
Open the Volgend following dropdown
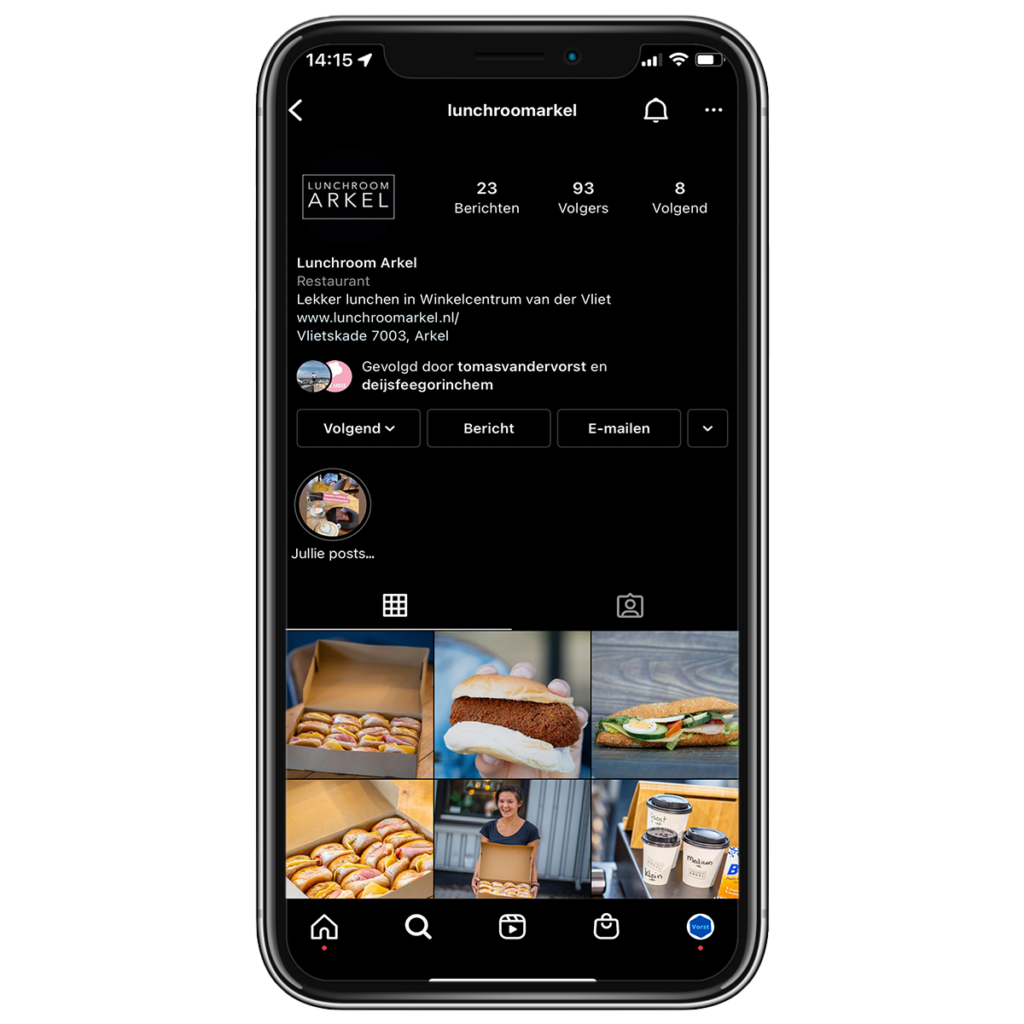tap(358, 428)
